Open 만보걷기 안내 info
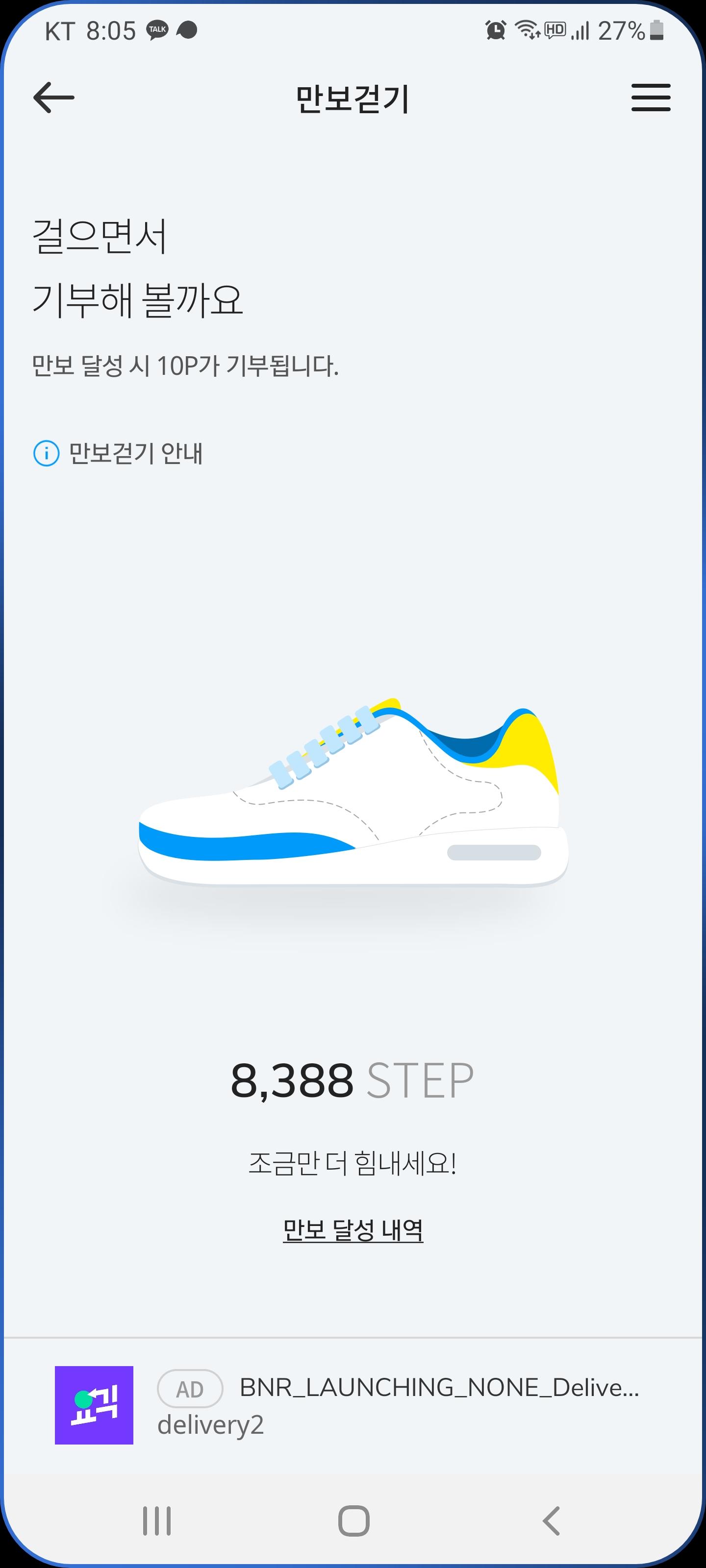This screenshot has height=1568, width=706. click(118, 453)
